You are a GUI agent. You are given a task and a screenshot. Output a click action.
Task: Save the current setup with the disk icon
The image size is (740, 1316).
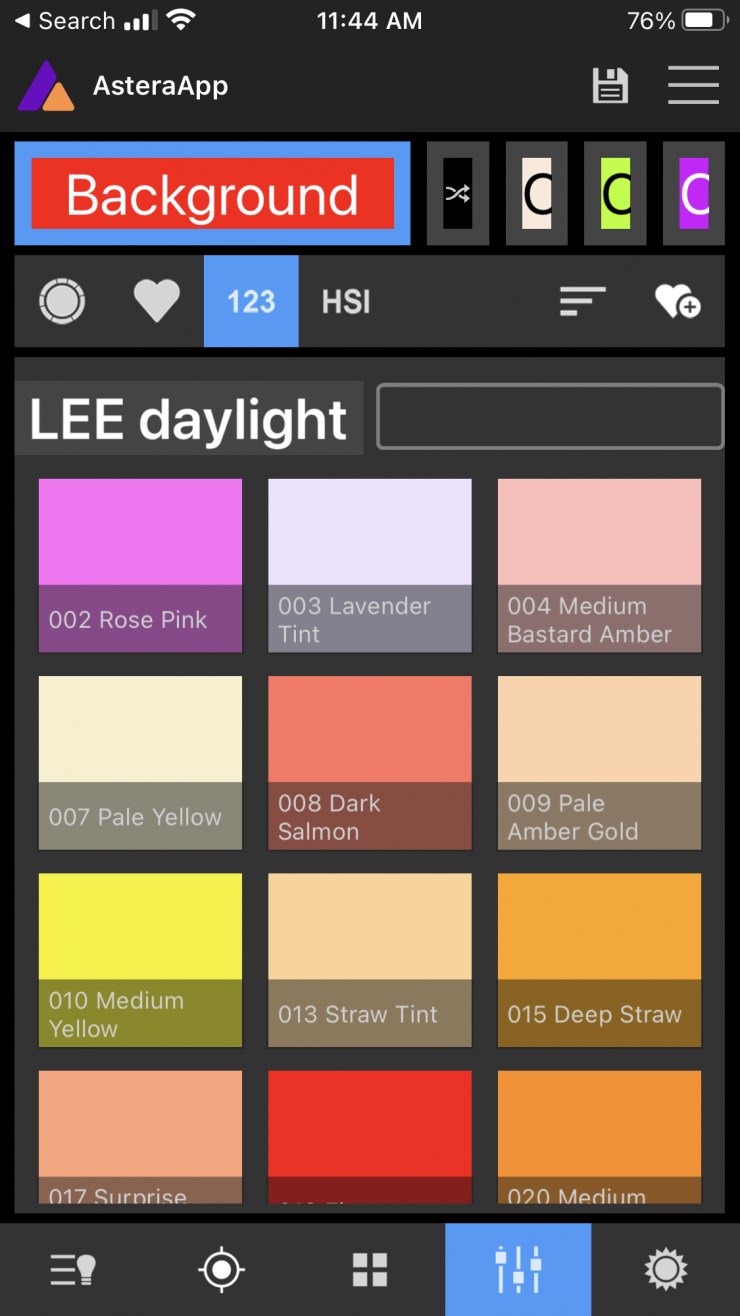click(x=609, y=86)
